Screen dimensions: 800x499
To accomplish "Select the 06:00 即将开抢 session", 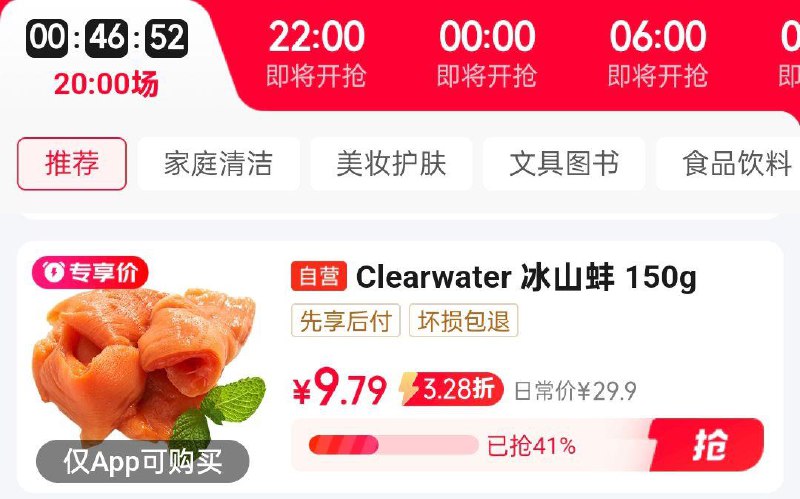I will 657,54.
